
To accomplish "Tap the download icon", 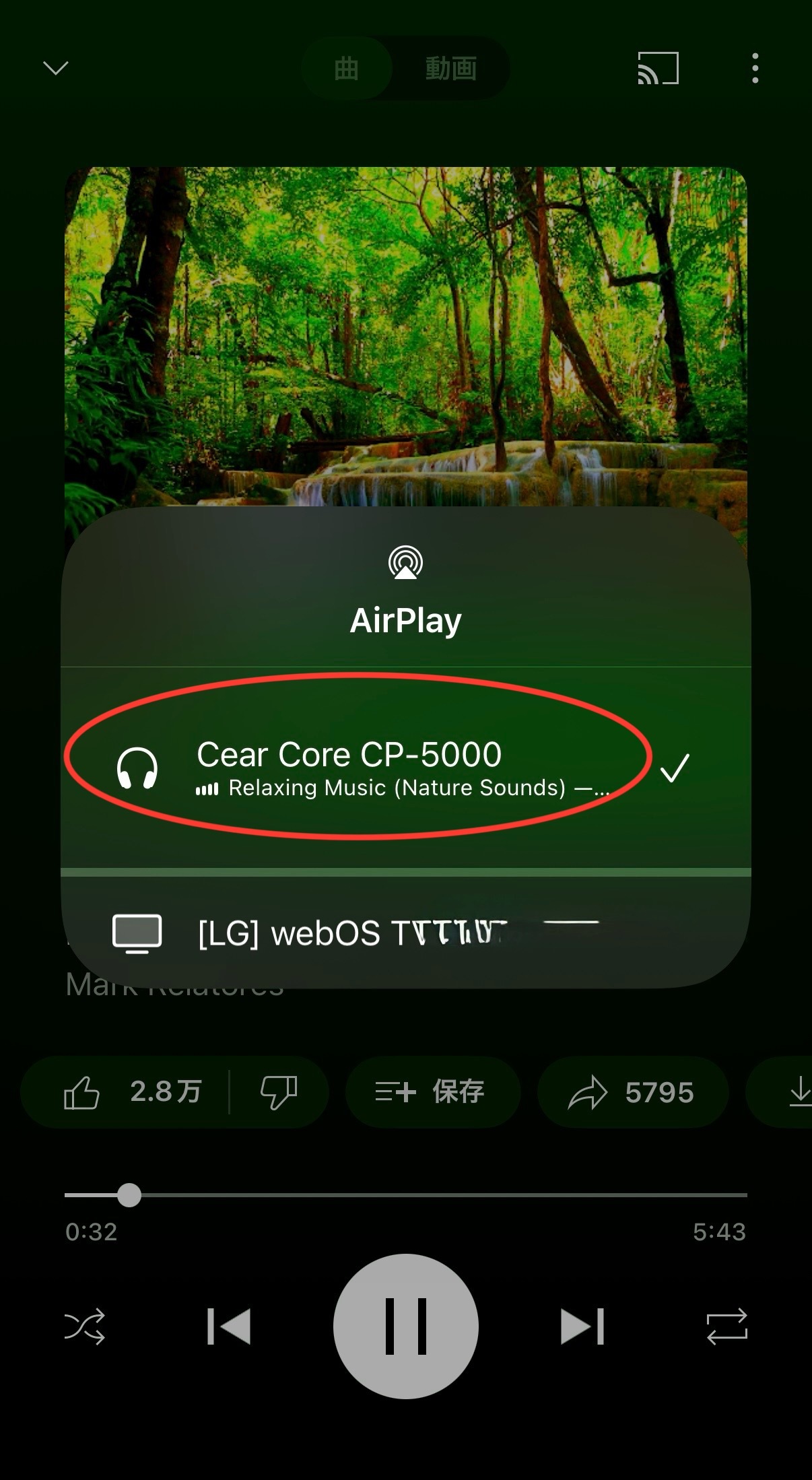I will 799,1092.
